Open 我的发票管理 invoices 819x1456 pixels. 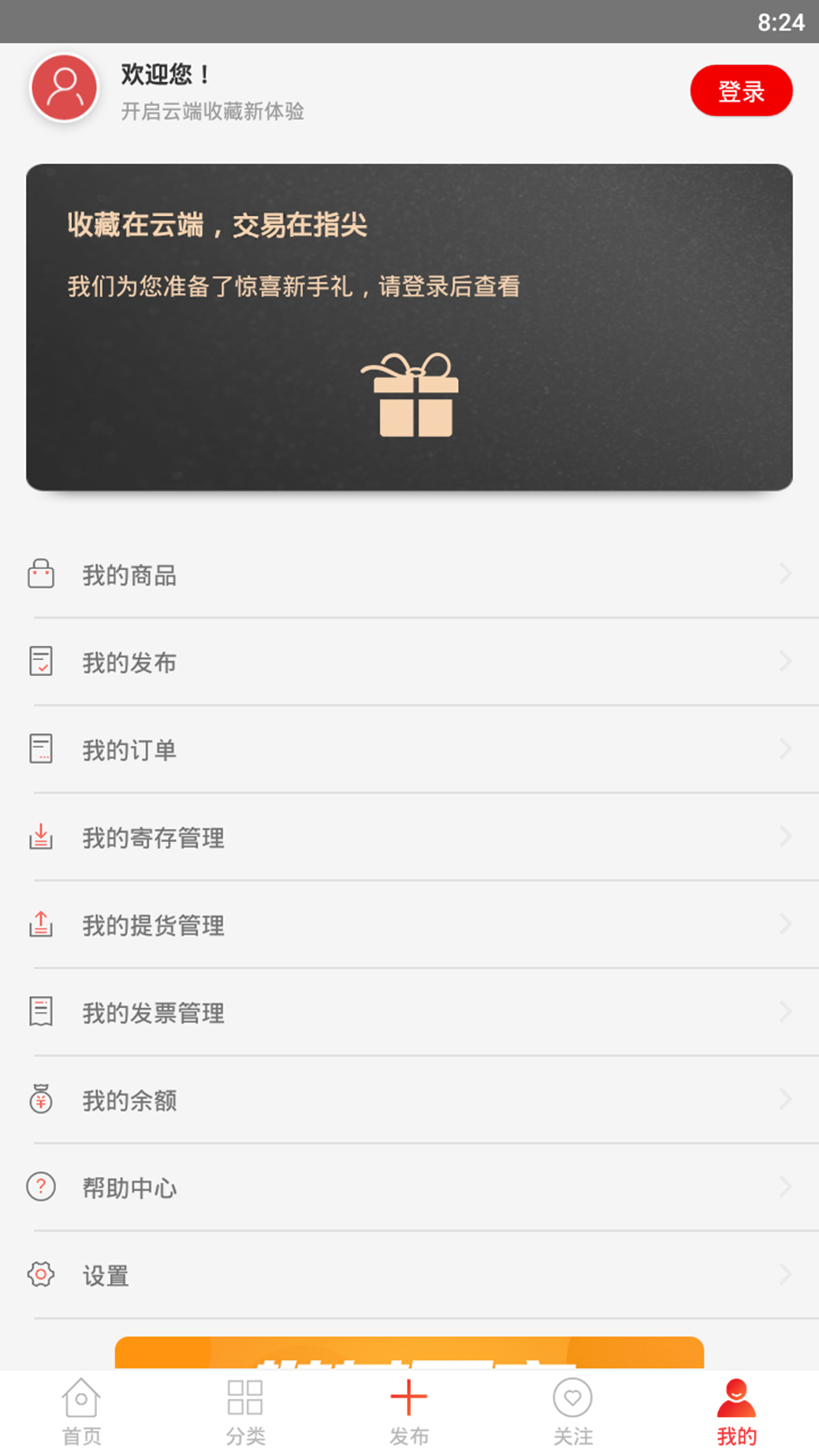(x=409, y=1013)
